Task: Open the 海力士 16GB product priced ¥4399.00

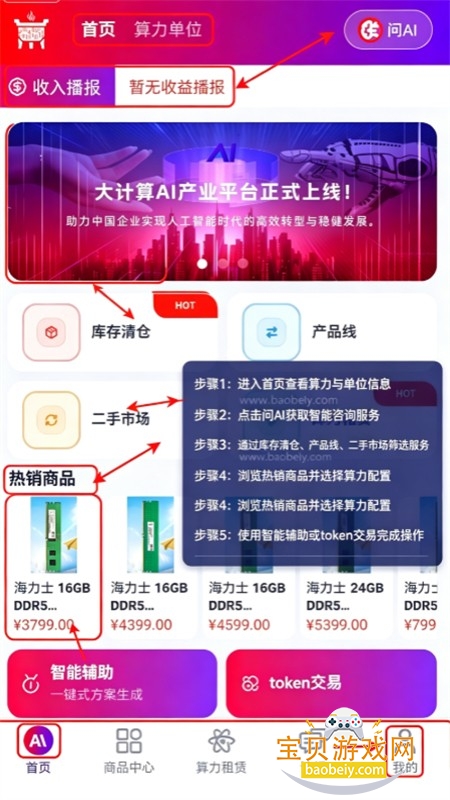Action: tap(149, 566)
